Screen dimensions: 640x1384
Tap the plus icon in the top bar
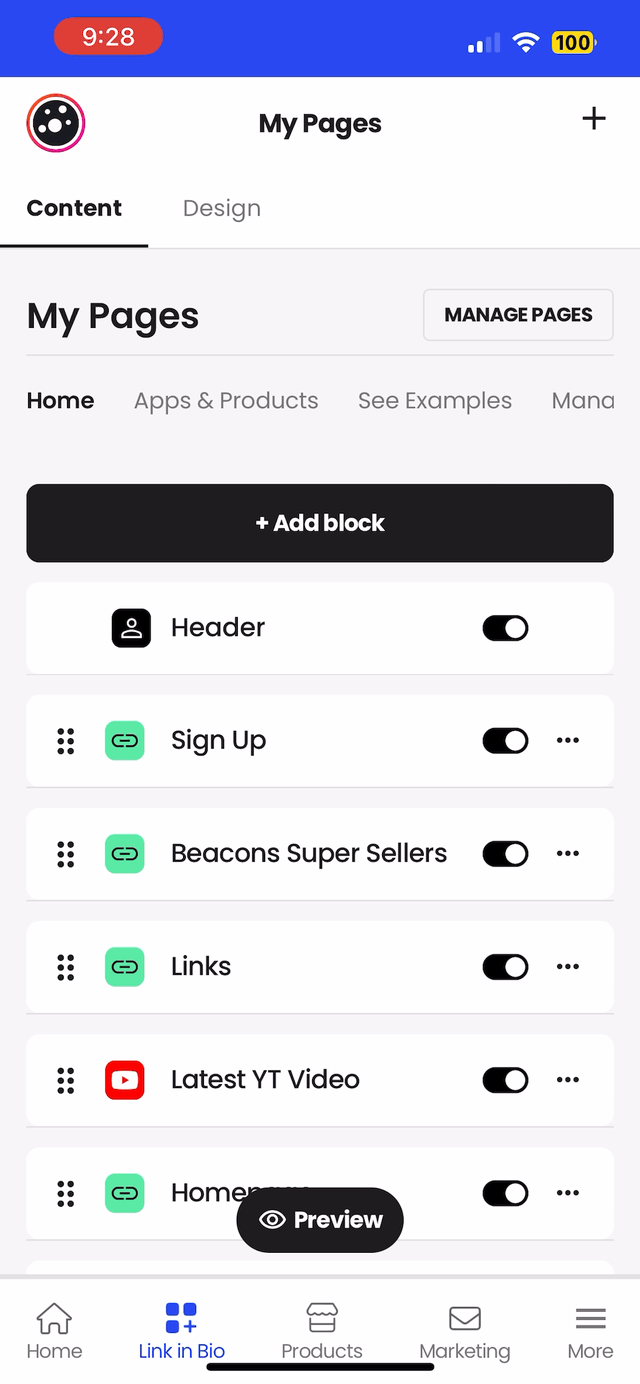[594, 118]
